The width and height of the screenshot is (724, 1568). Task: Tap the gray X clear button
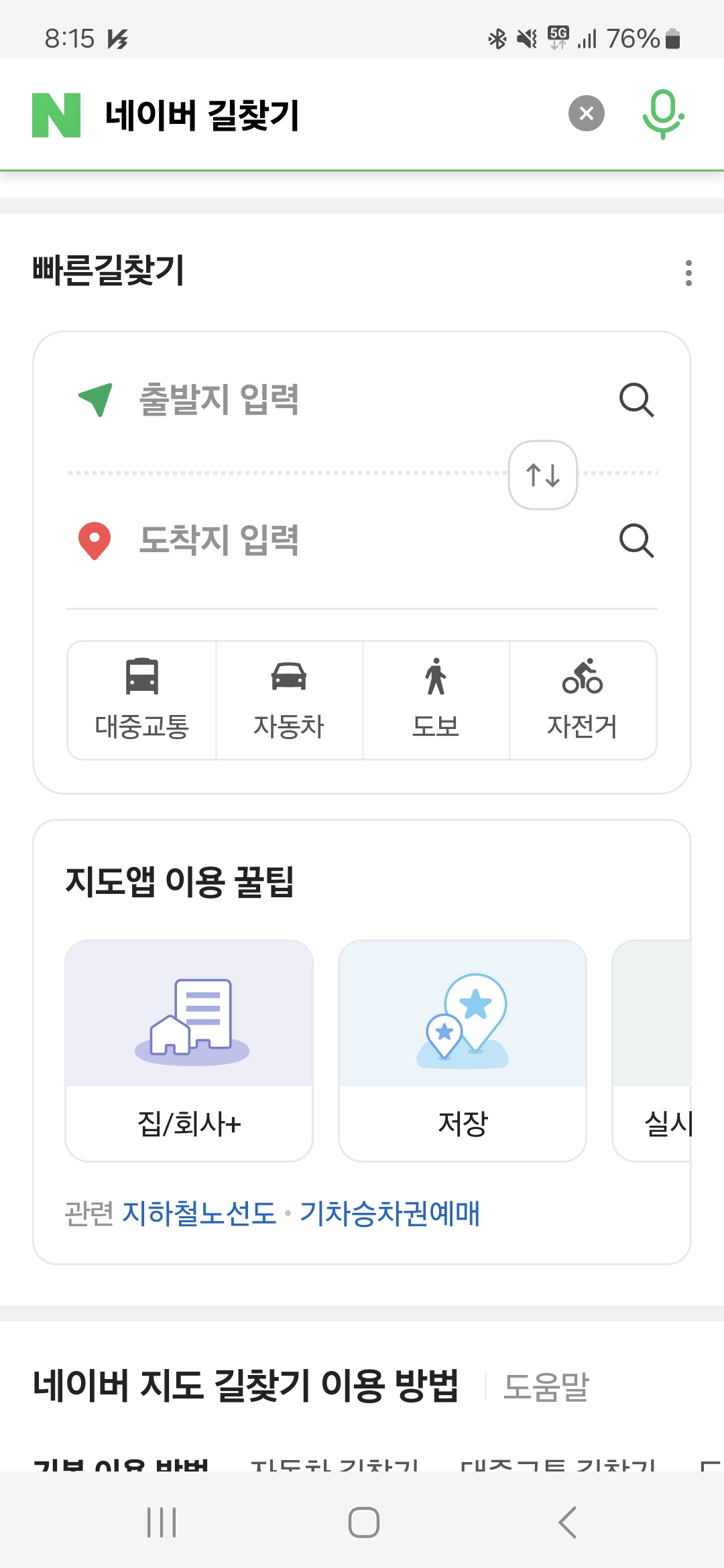[x=586, y=113]
